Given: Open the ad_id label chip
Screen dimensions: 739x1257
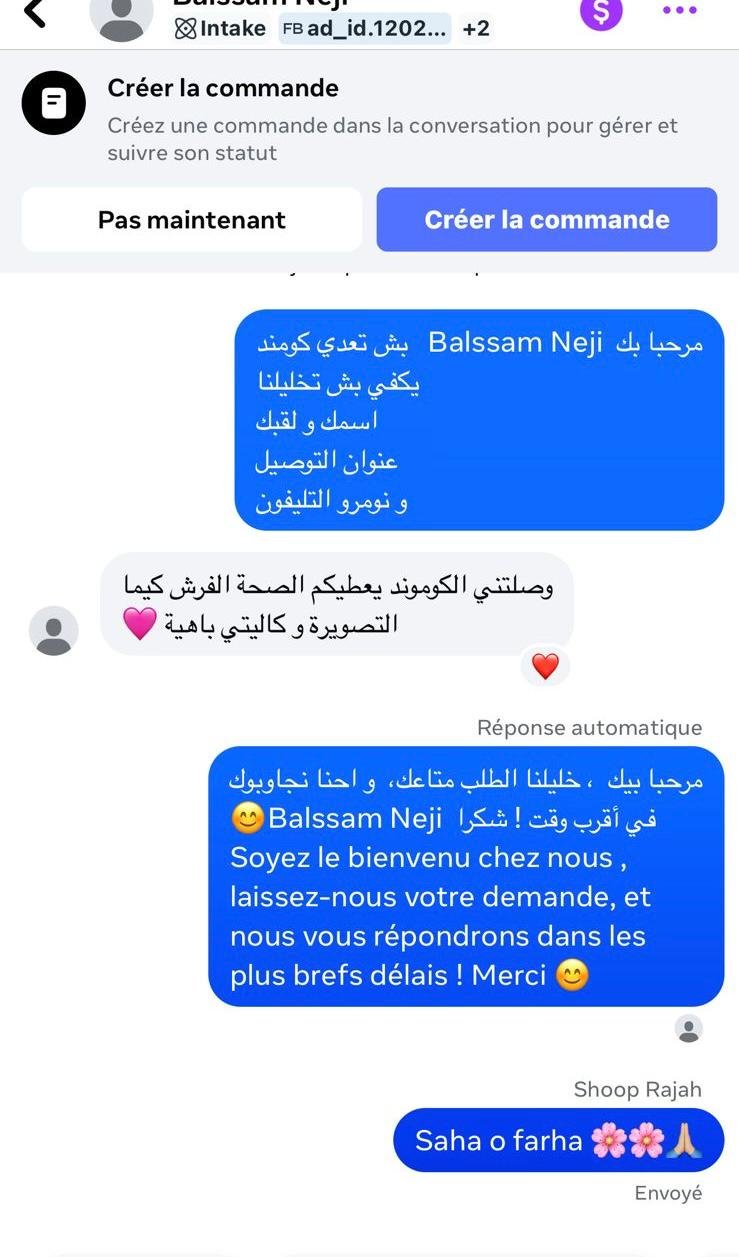Looking at the screenshot, I should 365,29.
